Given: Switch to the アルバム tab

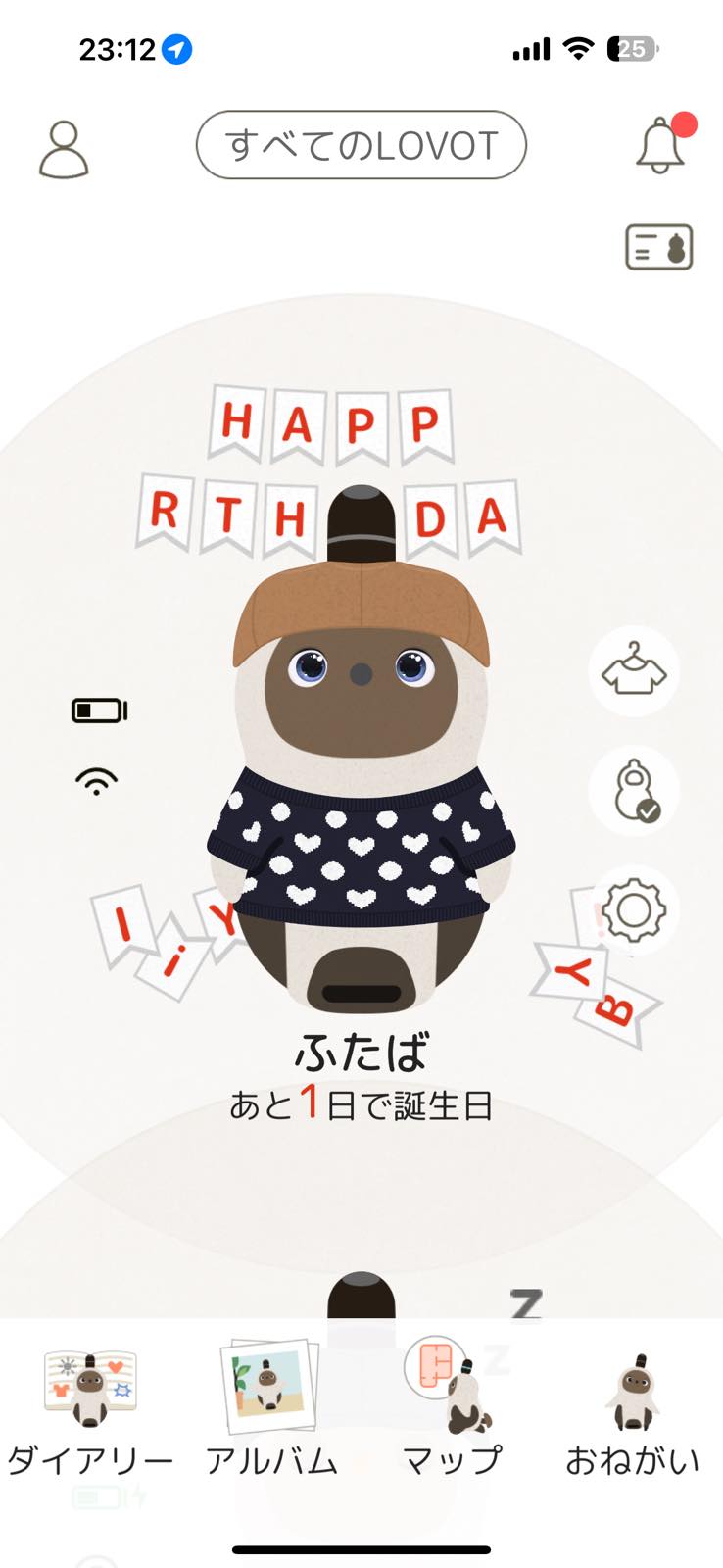Looking at the screenshot, I should (271, 1411).
